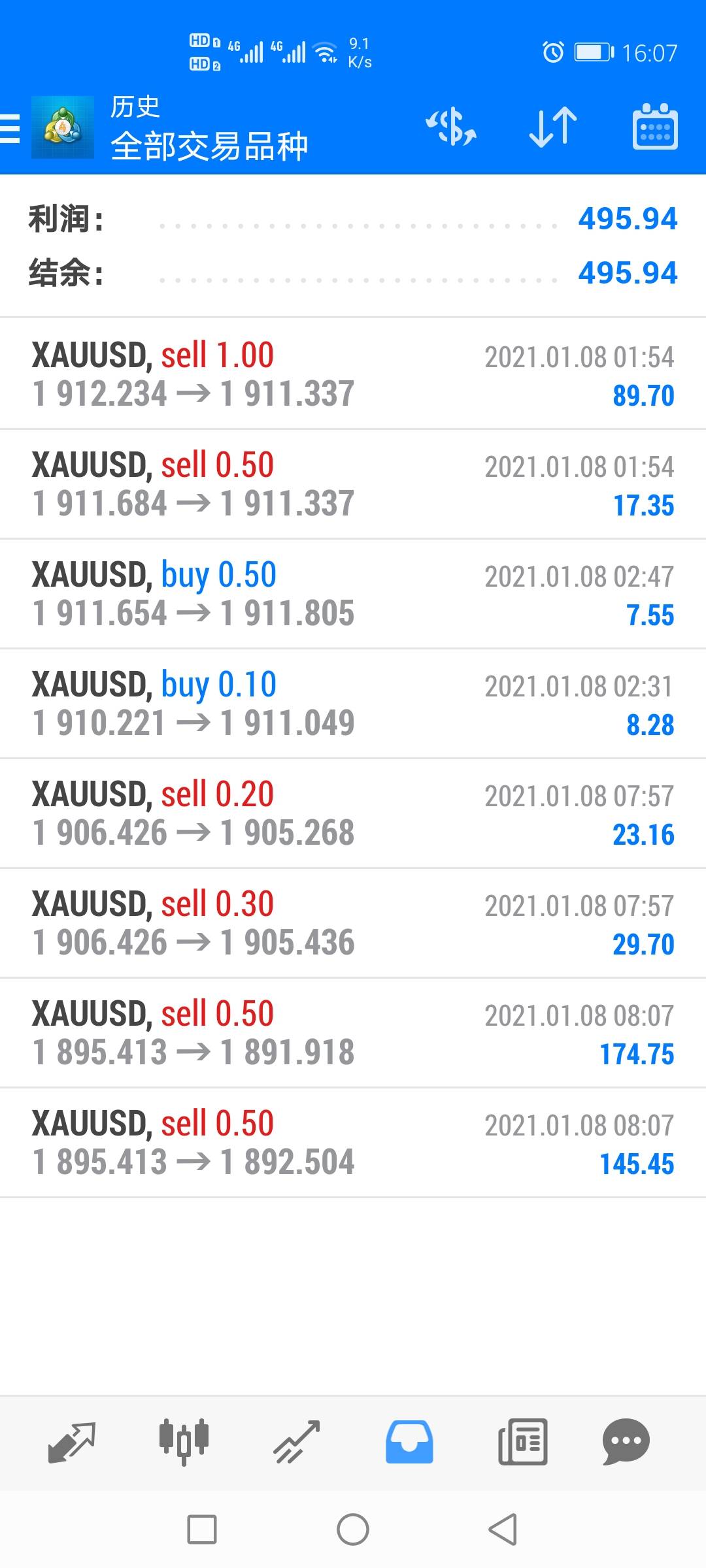View the sell 0.50 trade with profit 174.75
706x1568 pixels.
(x=353, y=1033)
